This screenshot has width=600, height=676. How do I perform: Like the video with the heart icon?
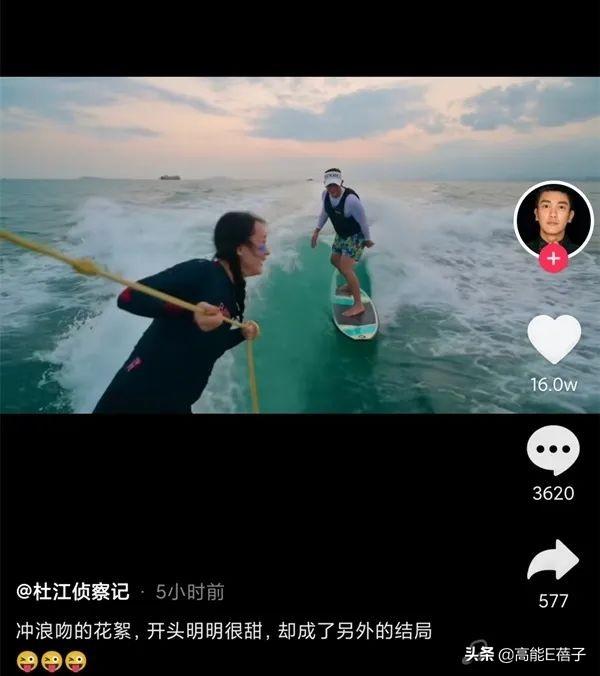point(553,339)
